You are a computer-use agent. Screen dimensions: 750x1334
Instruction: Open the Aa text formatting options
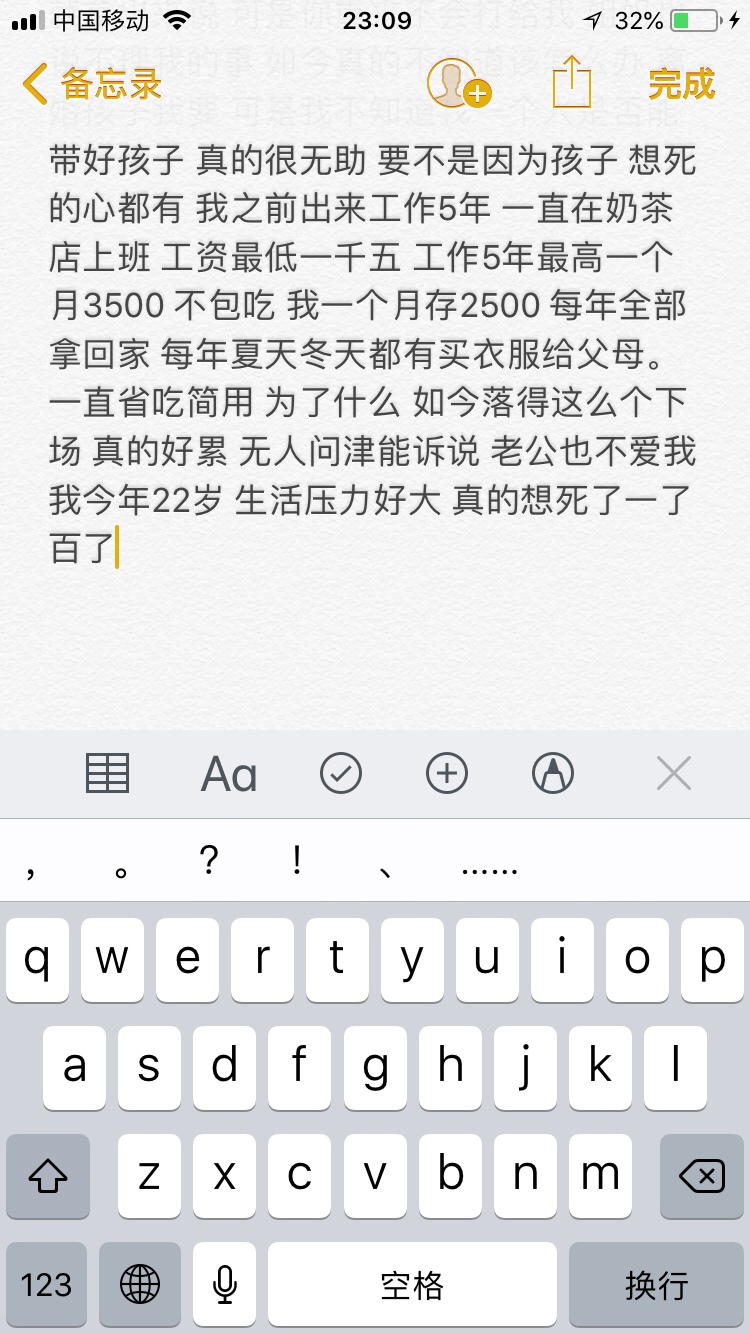tap(227, 772)
